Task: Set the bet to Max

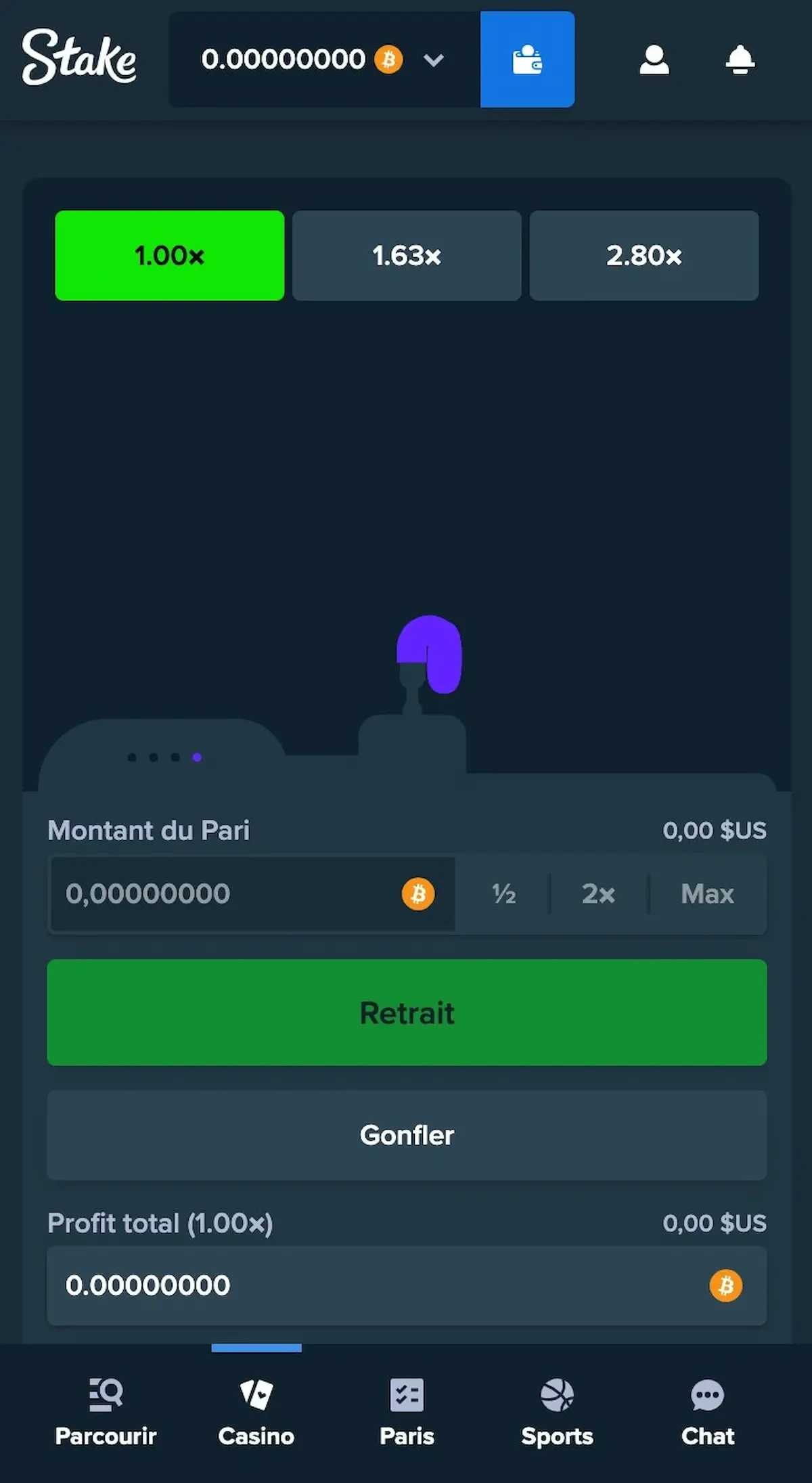Action: tap(707, 894)
